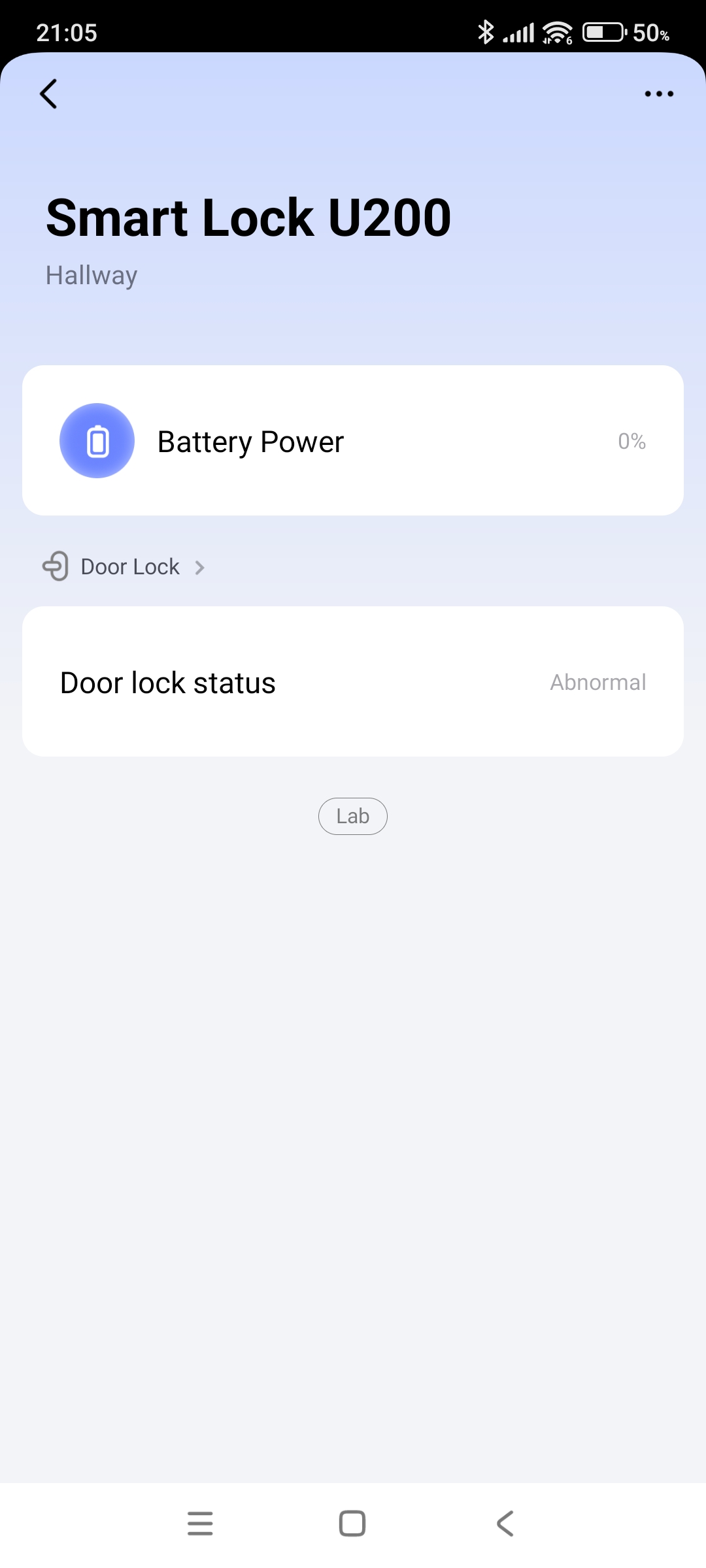Open the Lab section

click(352, 816)
